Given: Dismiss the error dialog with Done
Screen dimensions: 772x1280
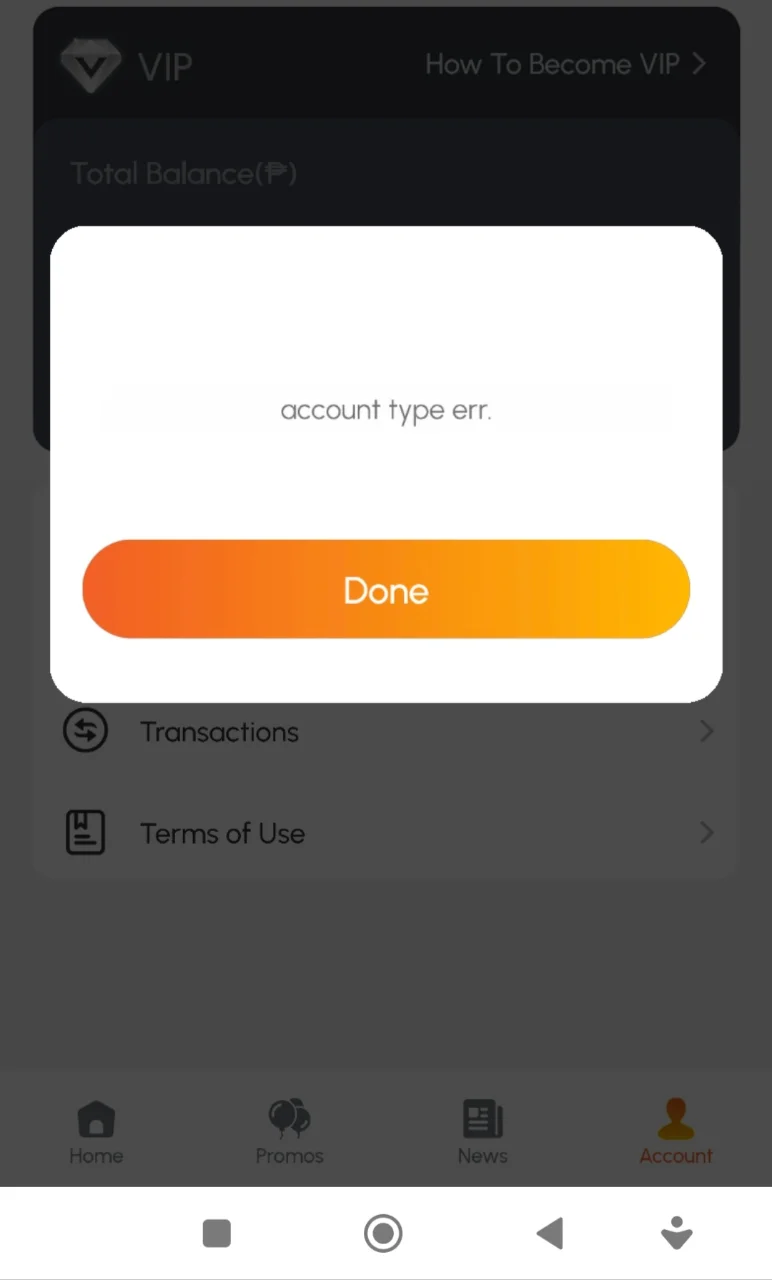Looking at the screenshot, I should coord(386,589).
